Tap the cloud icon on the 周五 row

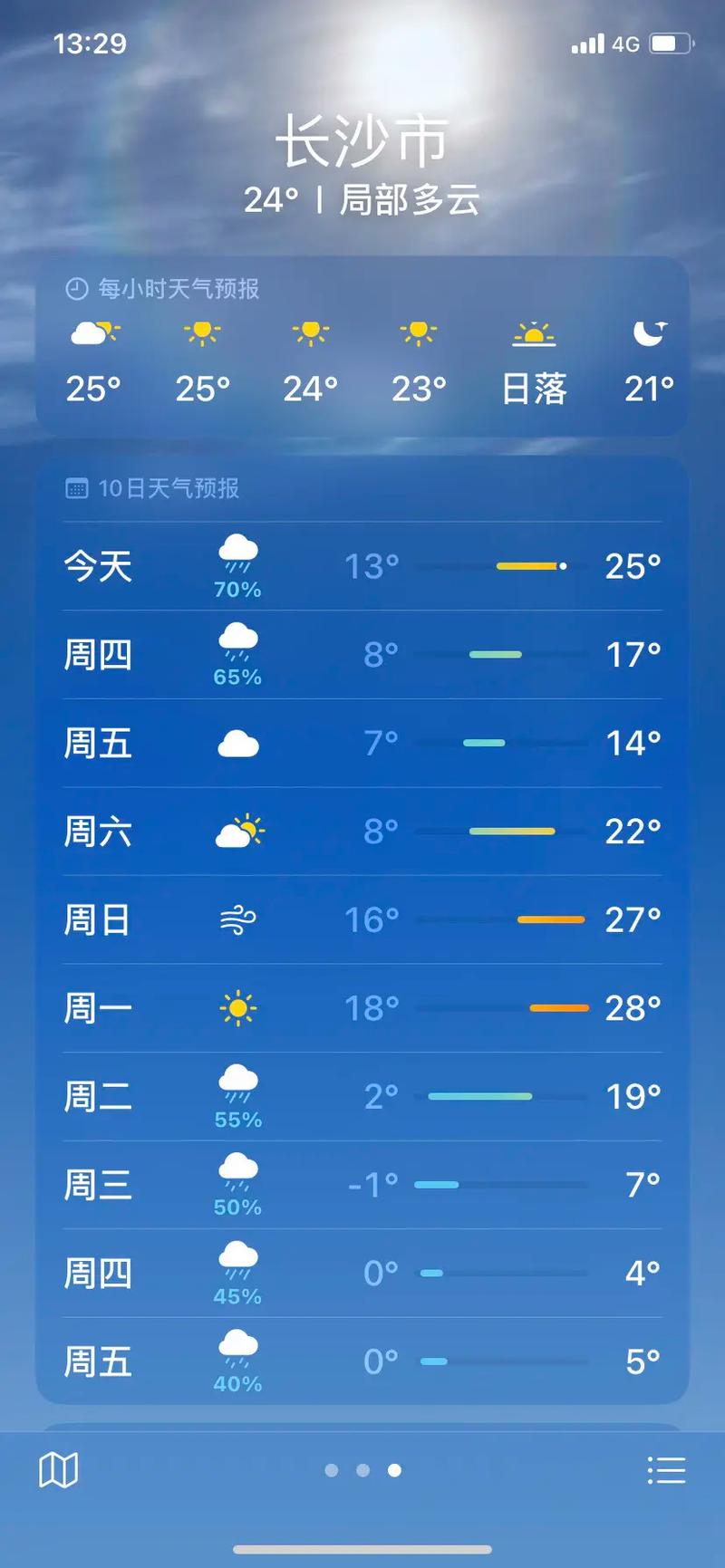click(237, 743)
